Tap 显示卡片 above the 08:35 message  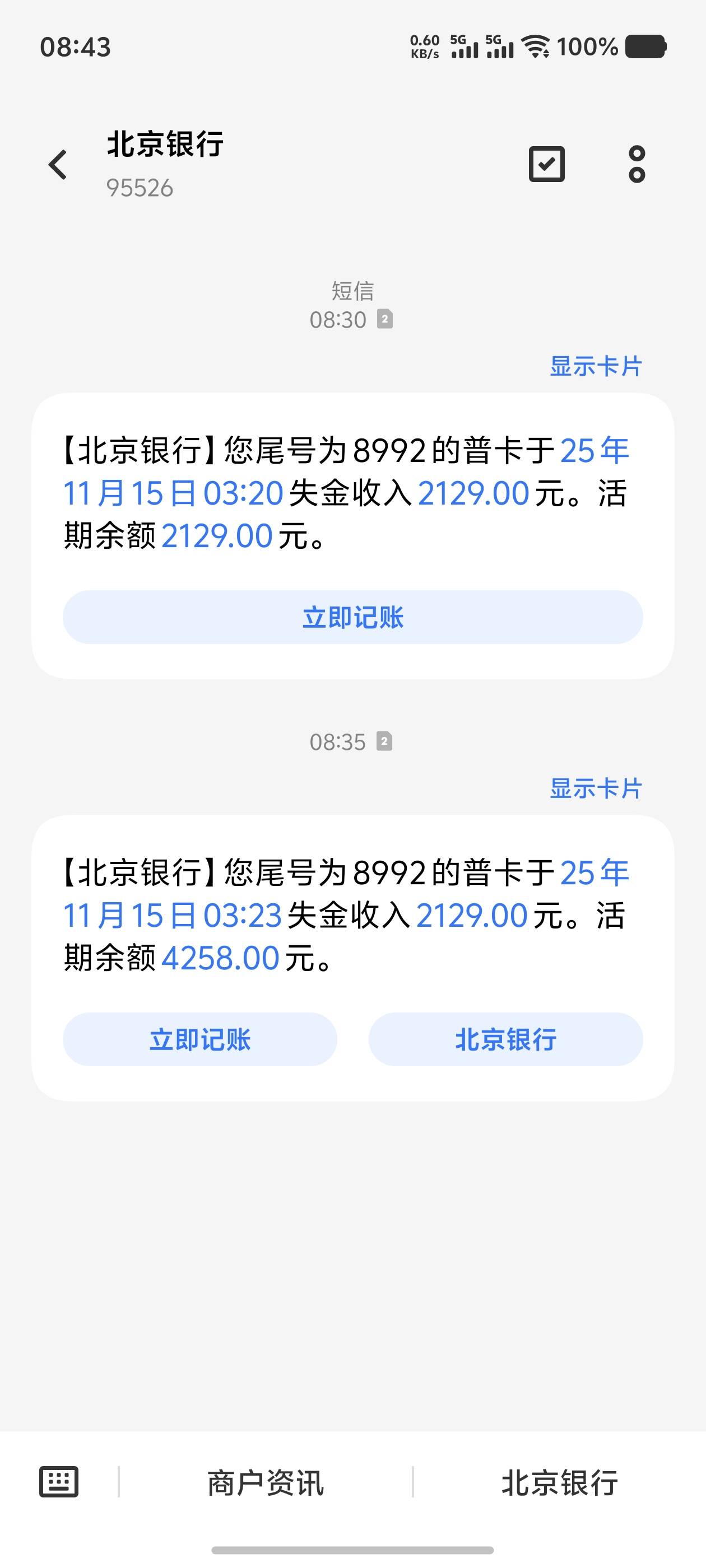pos(596,788)
